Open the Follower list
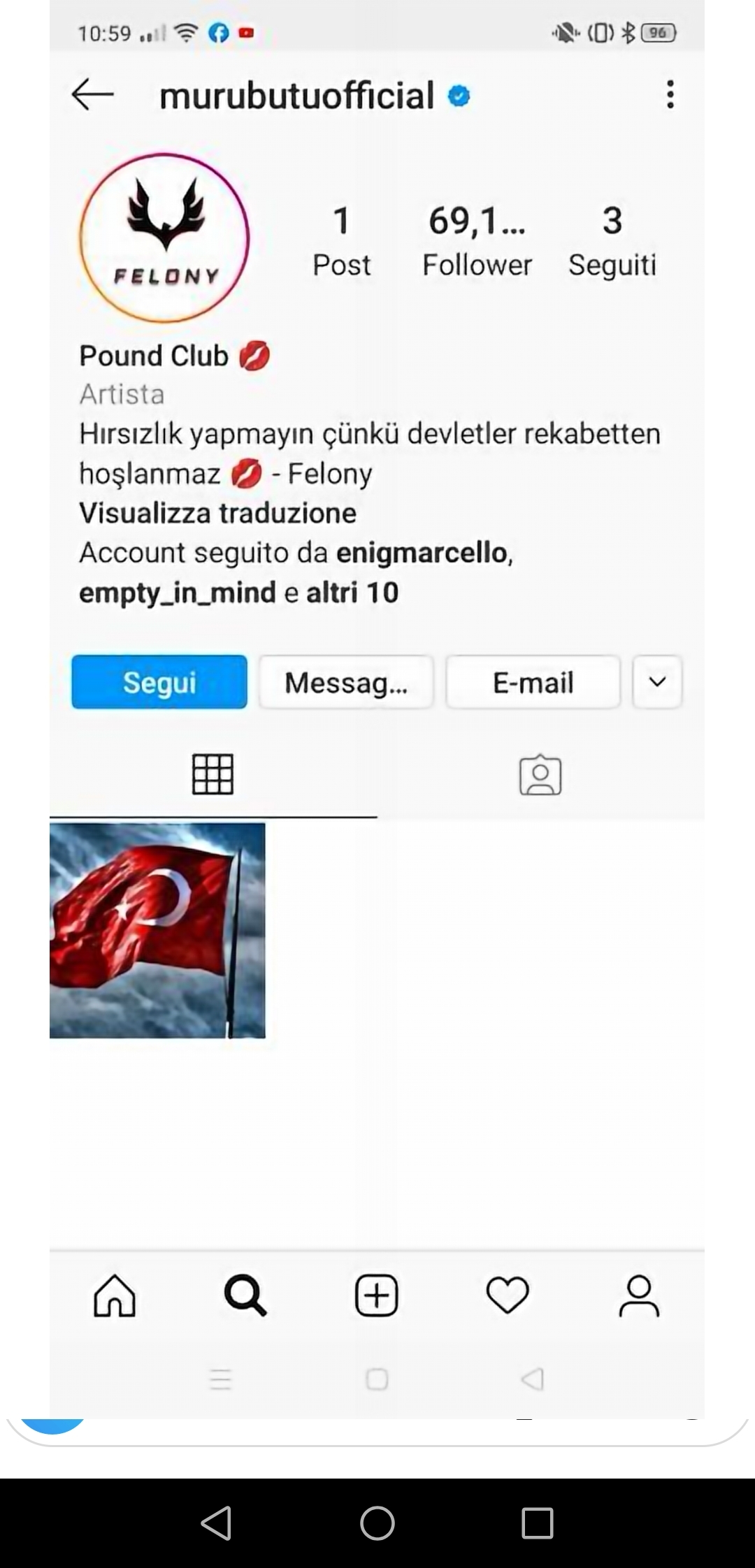This screenshot has width=755, height=1568. tap(477, 241)
